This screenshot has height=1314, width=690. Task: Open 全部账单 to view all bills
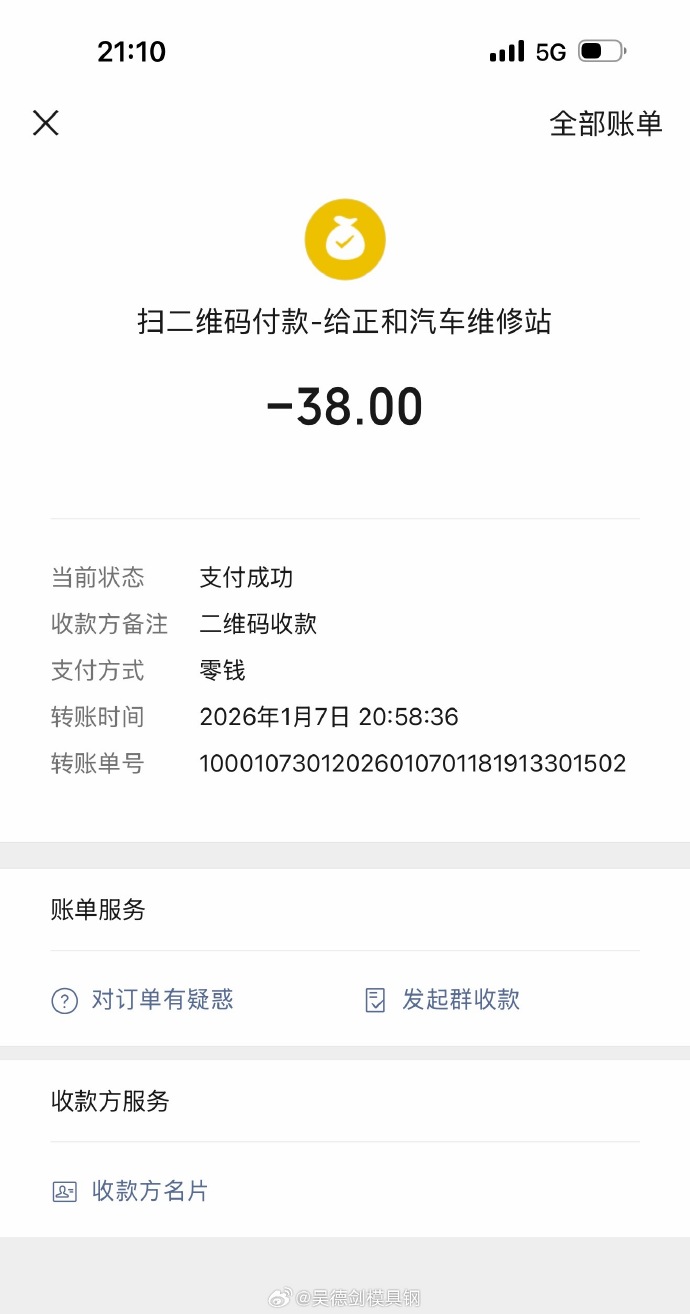605,124
